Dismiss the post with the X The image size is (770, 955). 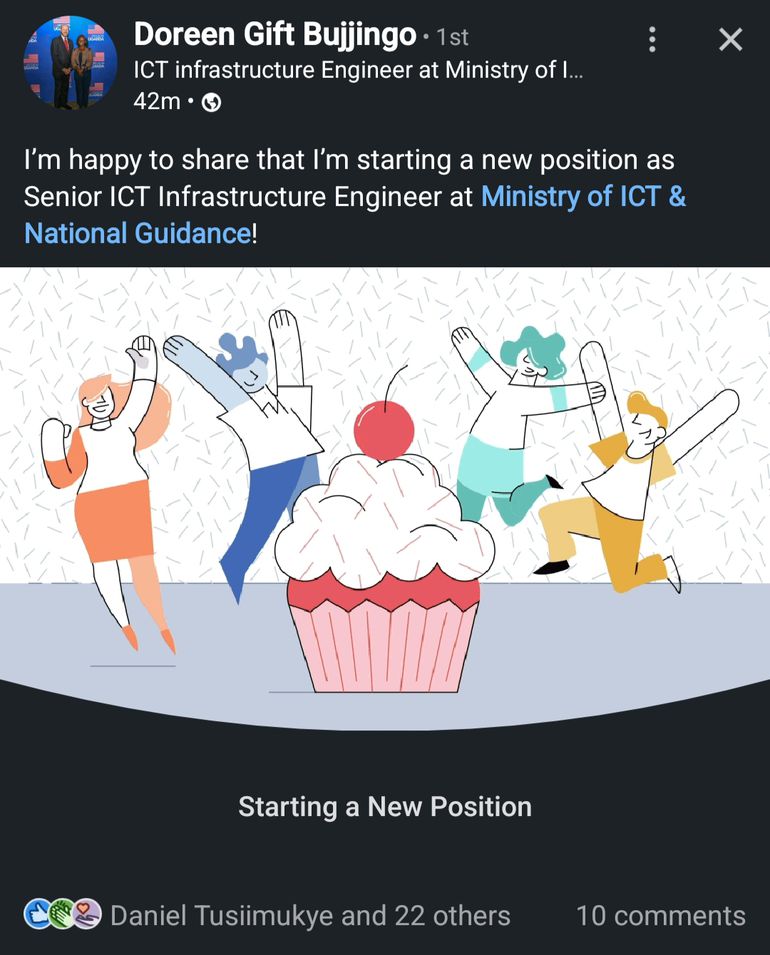(x=731, y=40)
